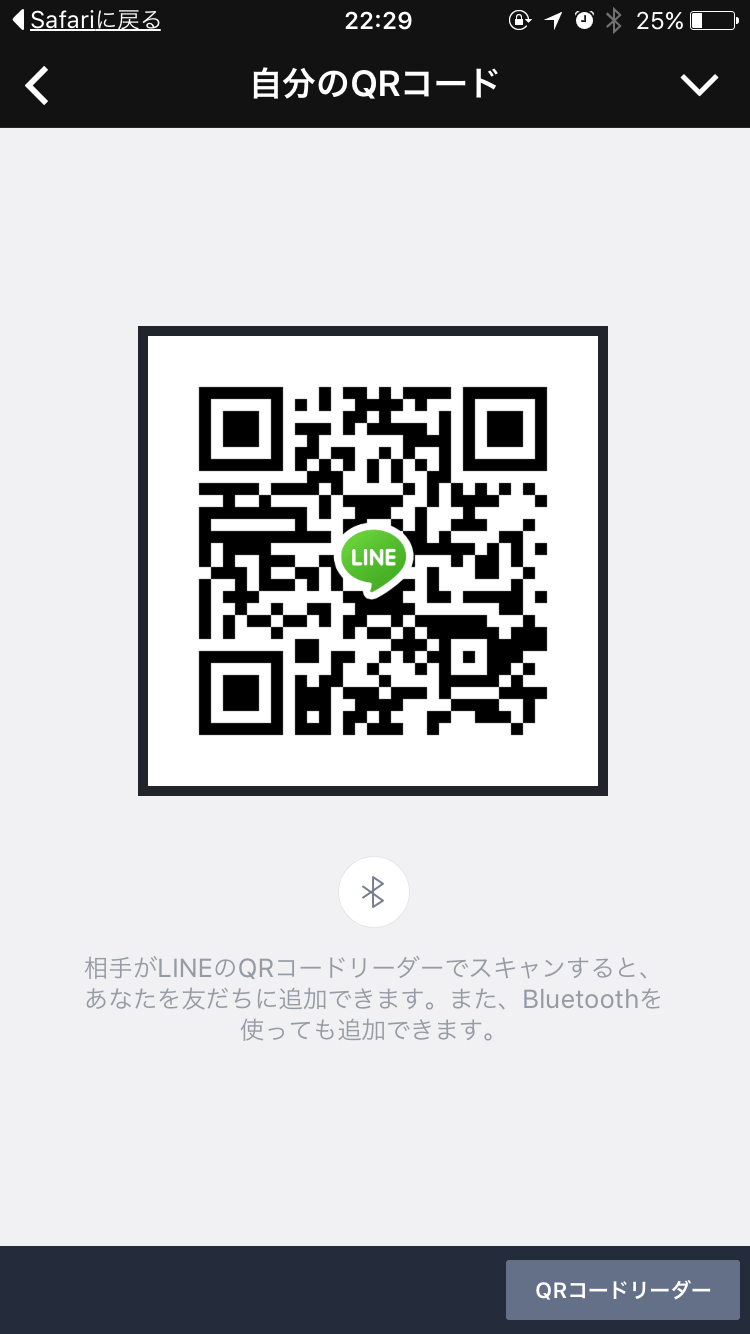Expand the dropdown menu in the header
The image size is (750, 1334).
(x=699, y=86)
